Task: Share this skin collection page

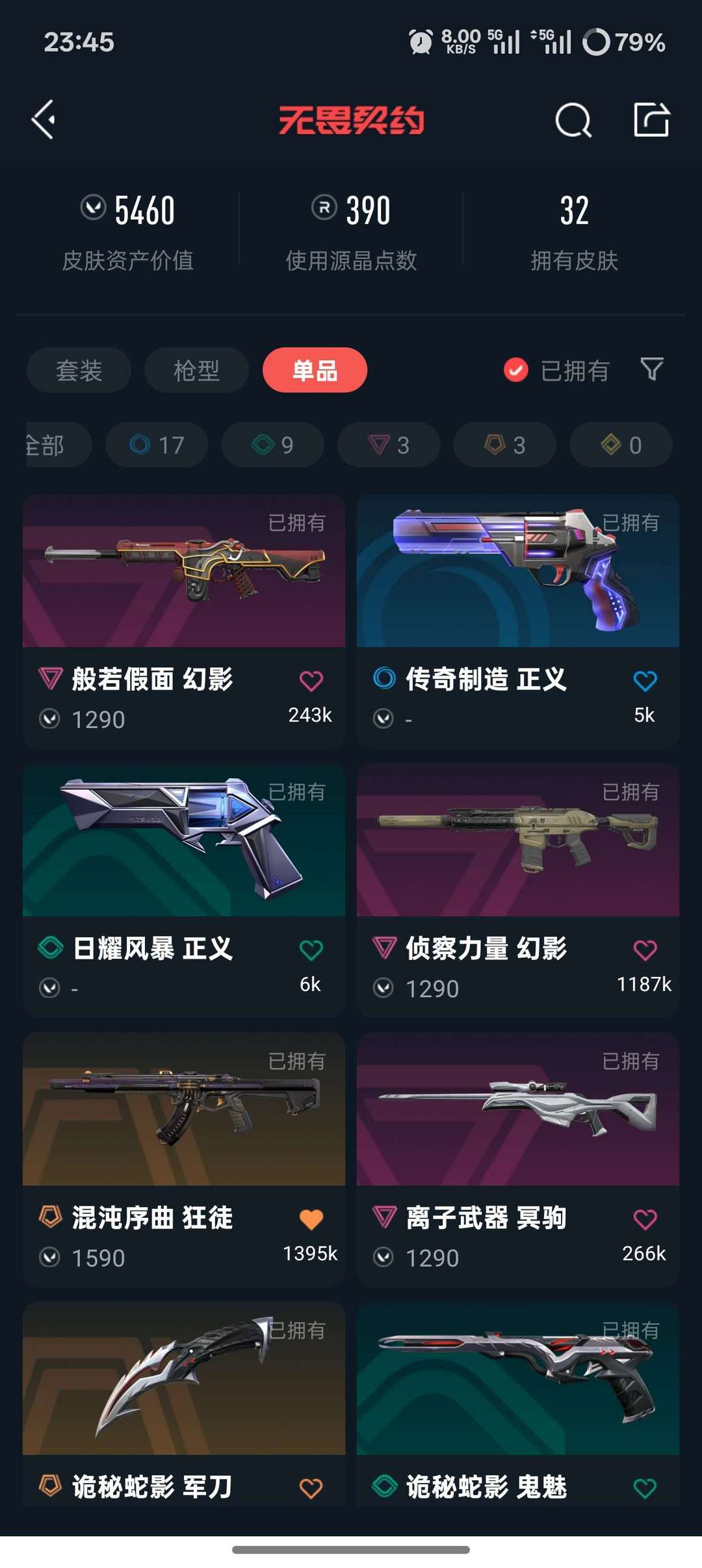Action: coord(651,120)
